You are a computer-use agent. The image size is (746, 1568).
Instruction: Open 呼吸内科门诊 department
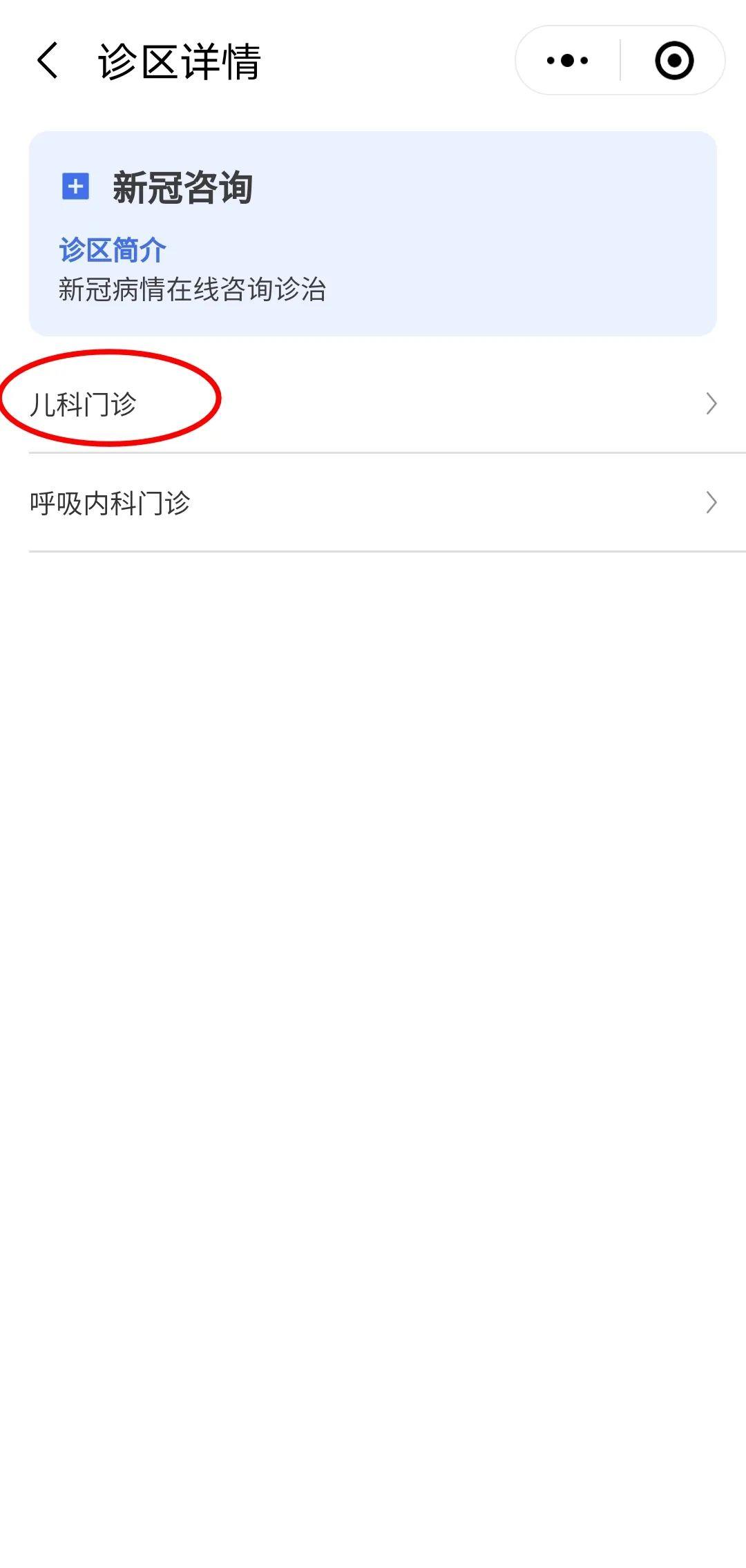click(x=373, y=503)
